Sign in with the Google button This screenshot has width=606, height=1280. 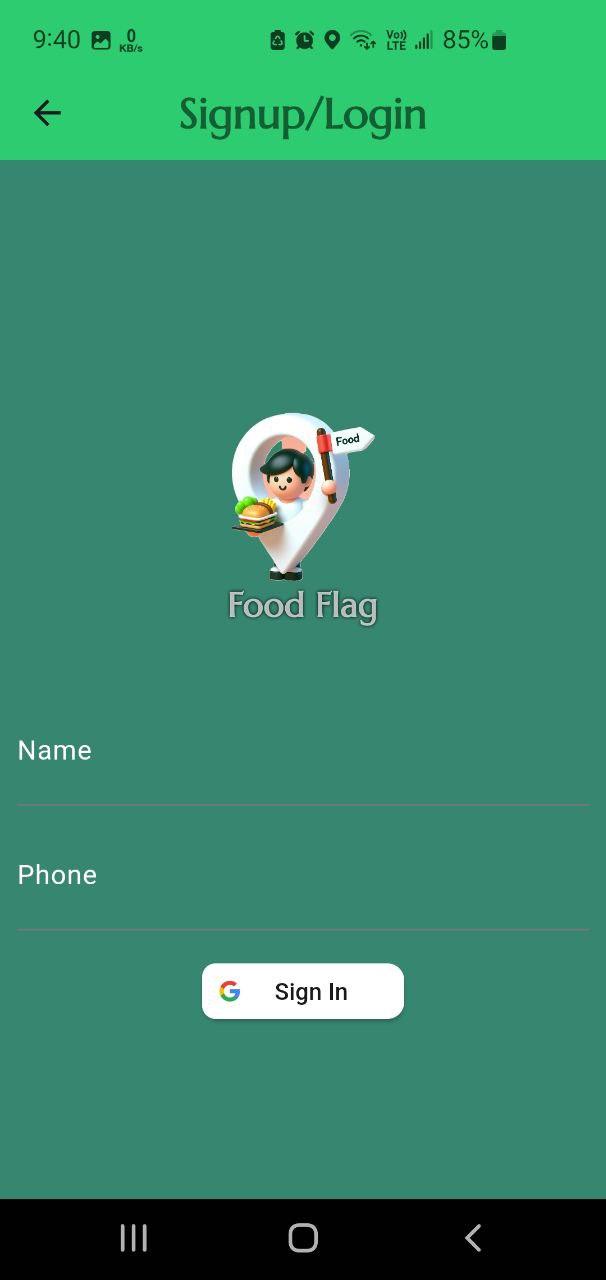point(302,991)
